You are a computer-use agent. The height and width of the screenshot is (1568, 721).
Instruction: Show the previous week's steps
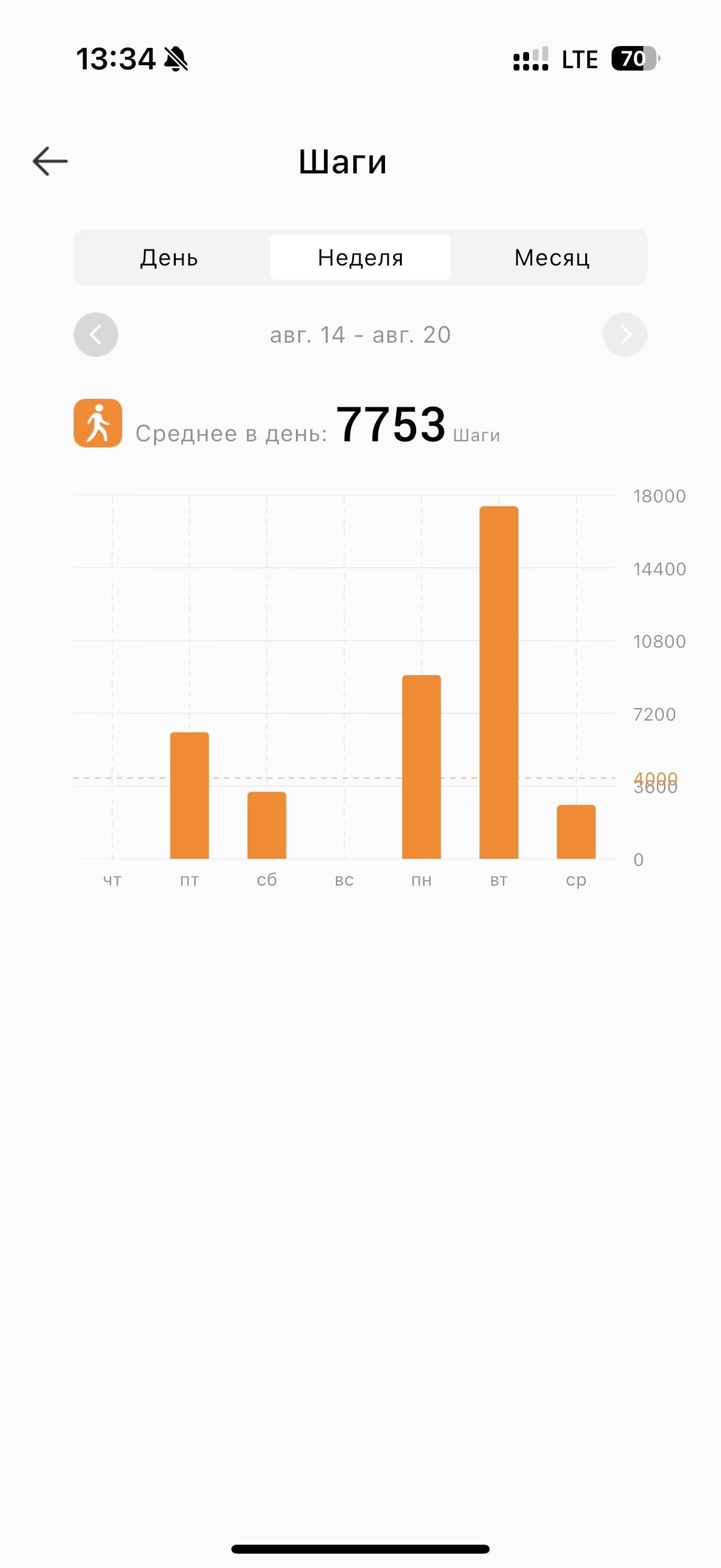(x=96, y=334)
